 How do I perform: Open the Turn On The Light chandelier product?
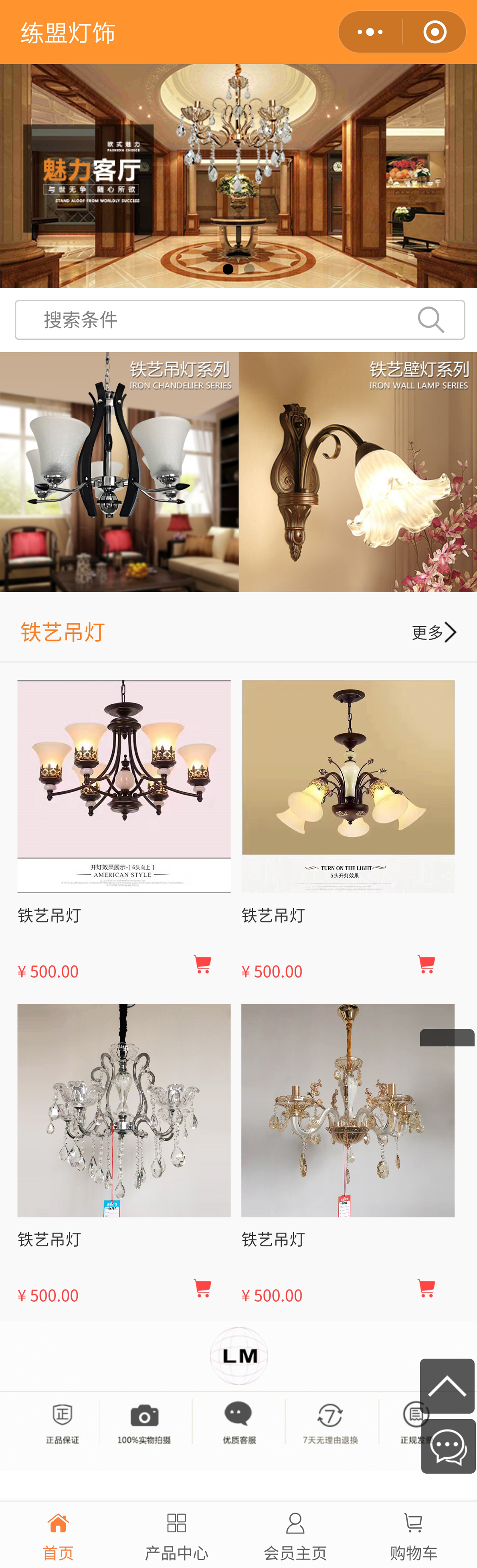pyautogui.click(x=348, y=786)
